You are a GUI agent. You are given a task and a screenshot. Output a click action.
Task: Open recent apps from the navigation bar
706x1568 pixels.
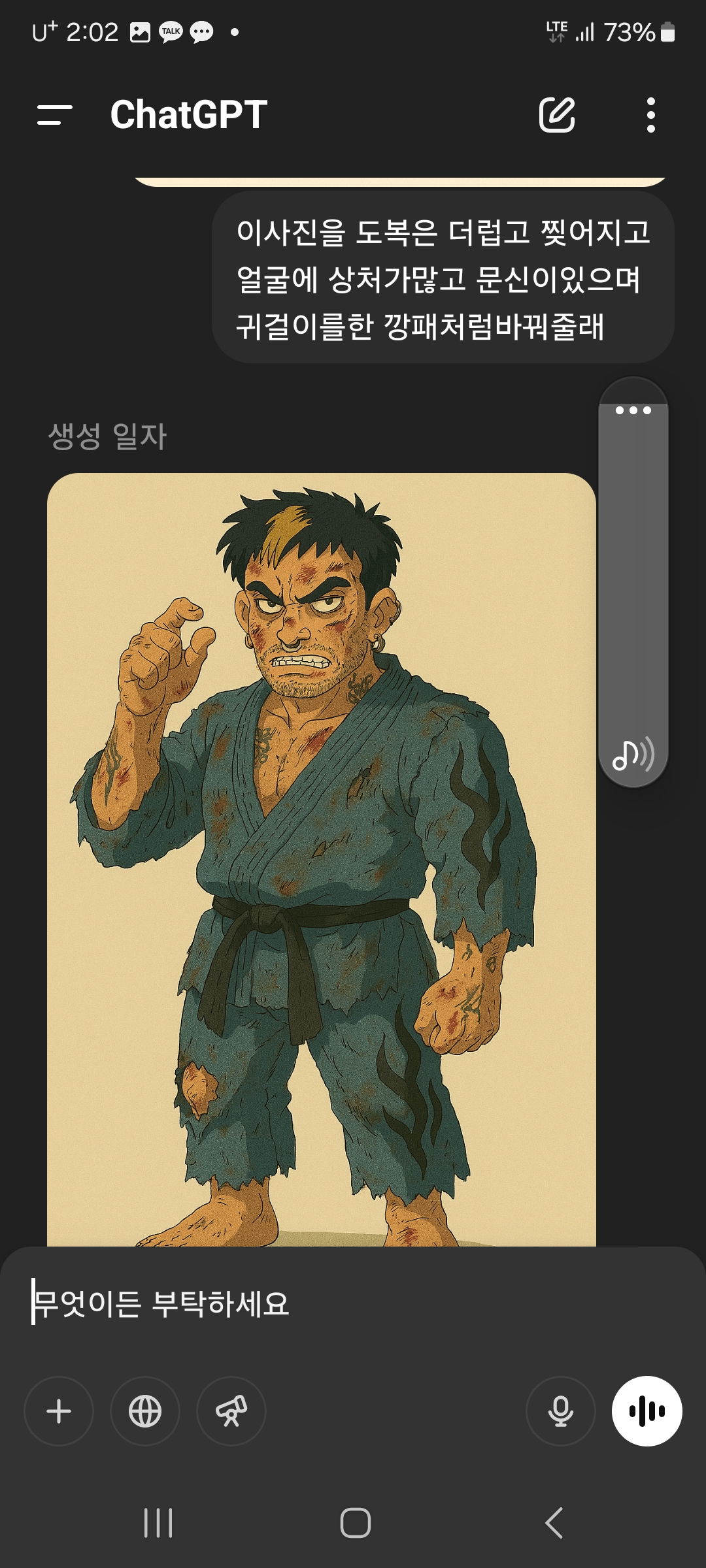(x=158, y=1524)
